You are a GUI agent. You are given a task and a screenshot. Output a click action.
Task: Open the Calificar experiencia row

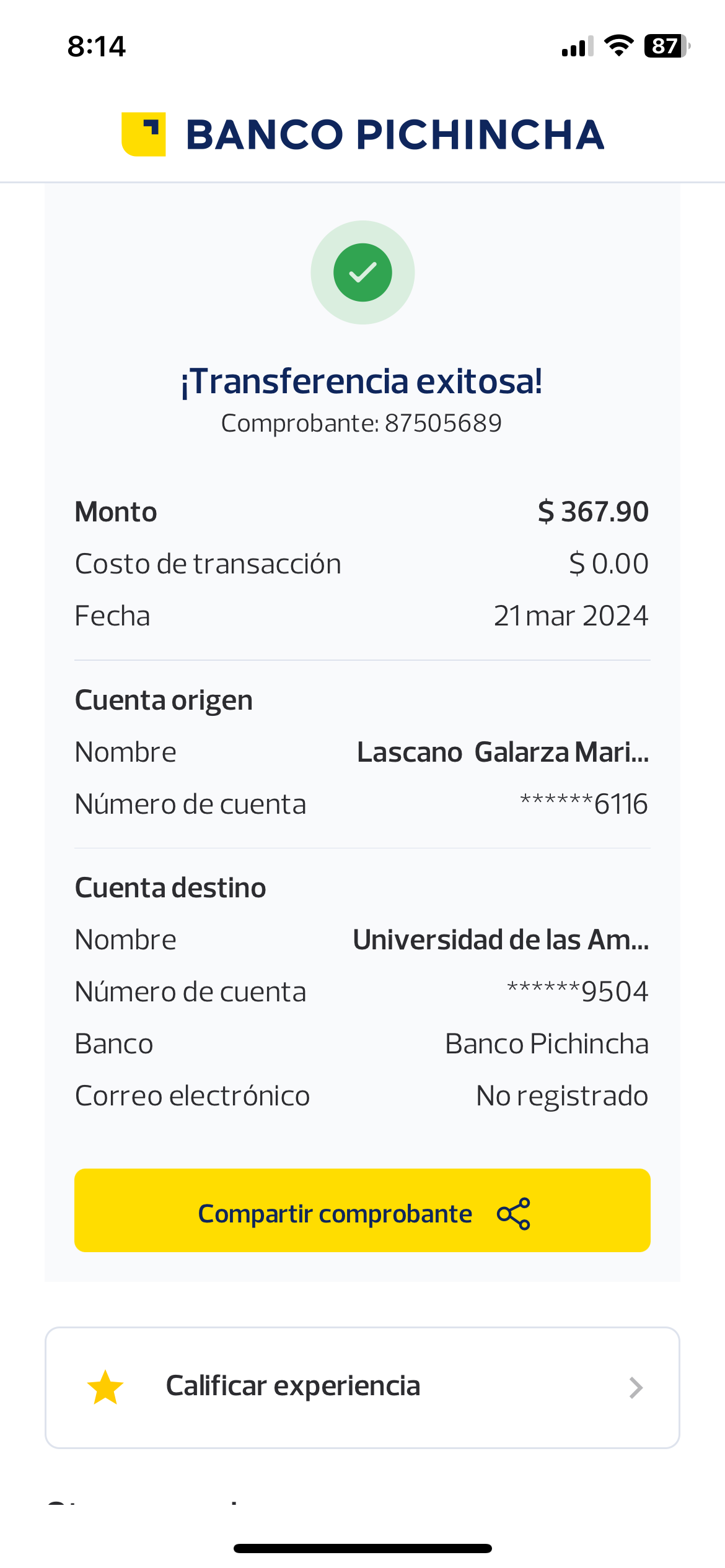pyautogui.click(x=362, y=1387)
